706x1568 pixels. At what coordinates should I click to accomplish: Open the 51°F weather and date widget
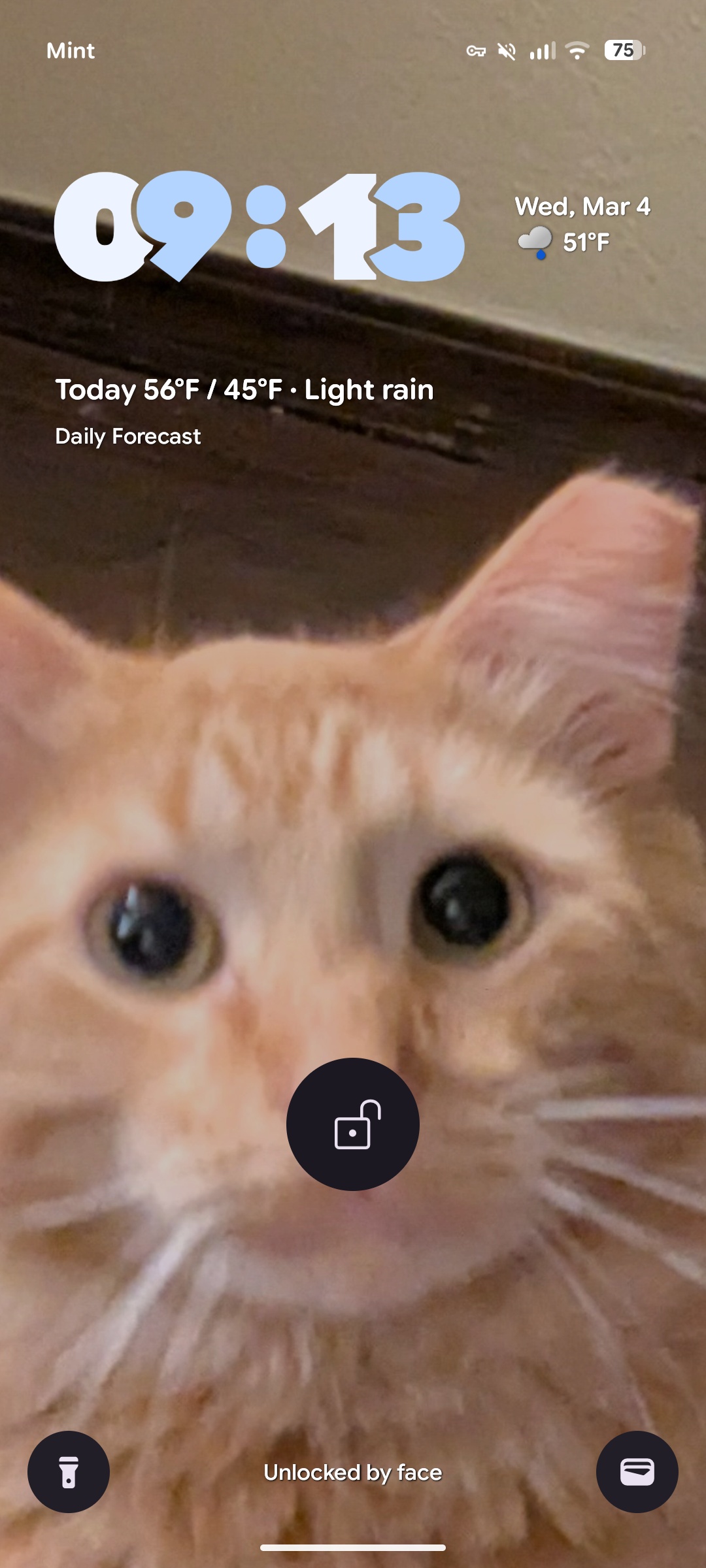tap(582, 225)
